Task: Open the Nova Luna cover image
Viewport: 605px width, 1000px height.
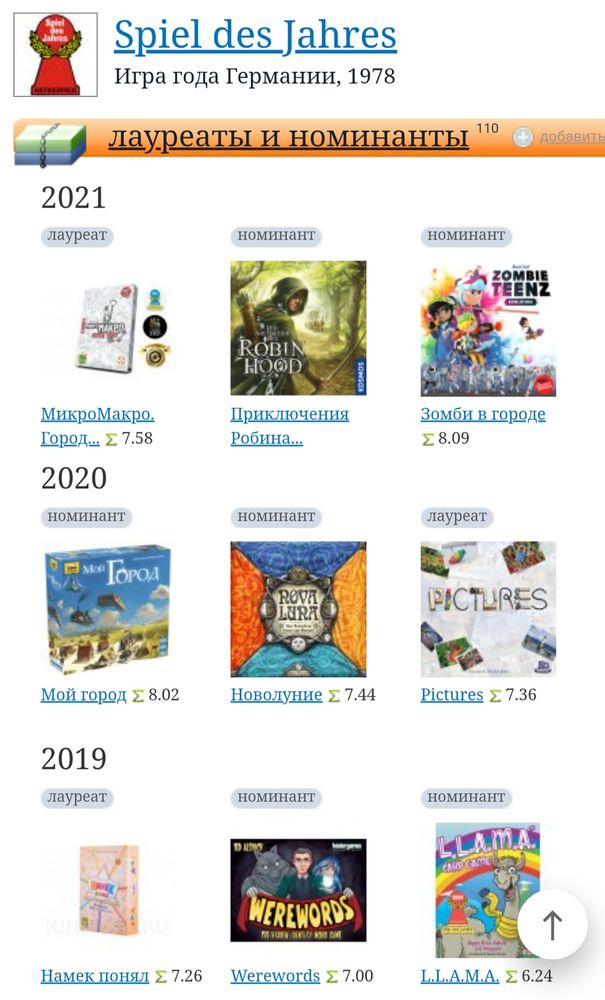Action: 298,609
